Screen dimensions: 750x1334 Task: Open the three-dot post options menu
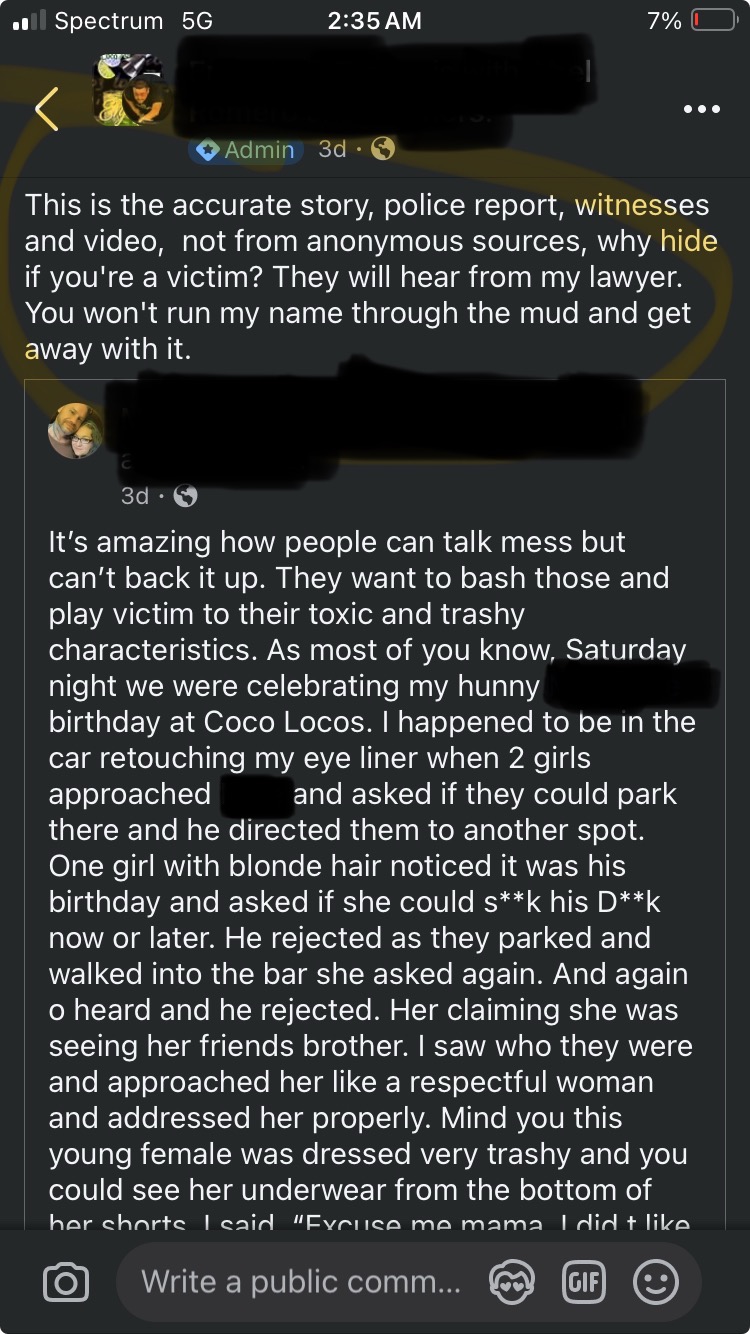701,109
